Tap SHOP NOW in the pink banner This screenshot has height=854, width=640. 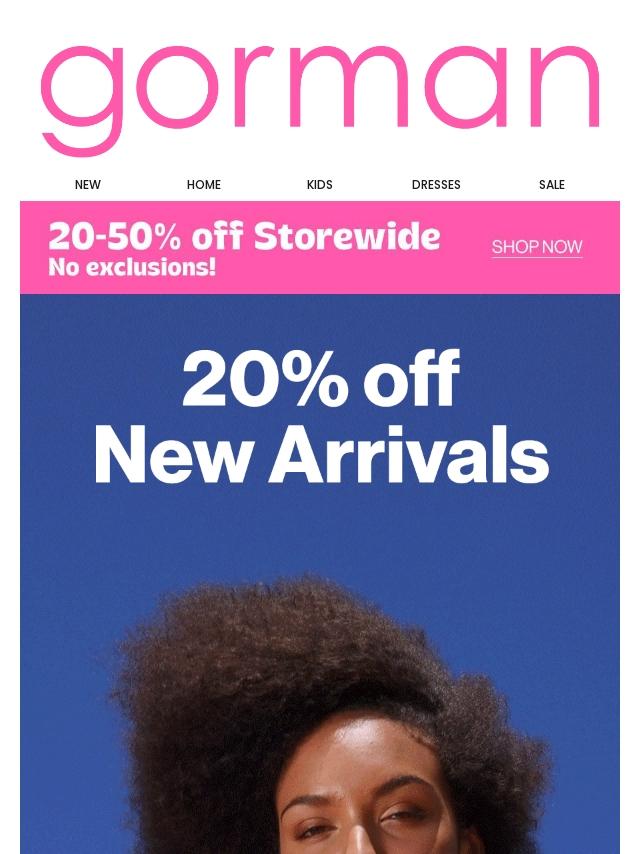pos(537,247)
